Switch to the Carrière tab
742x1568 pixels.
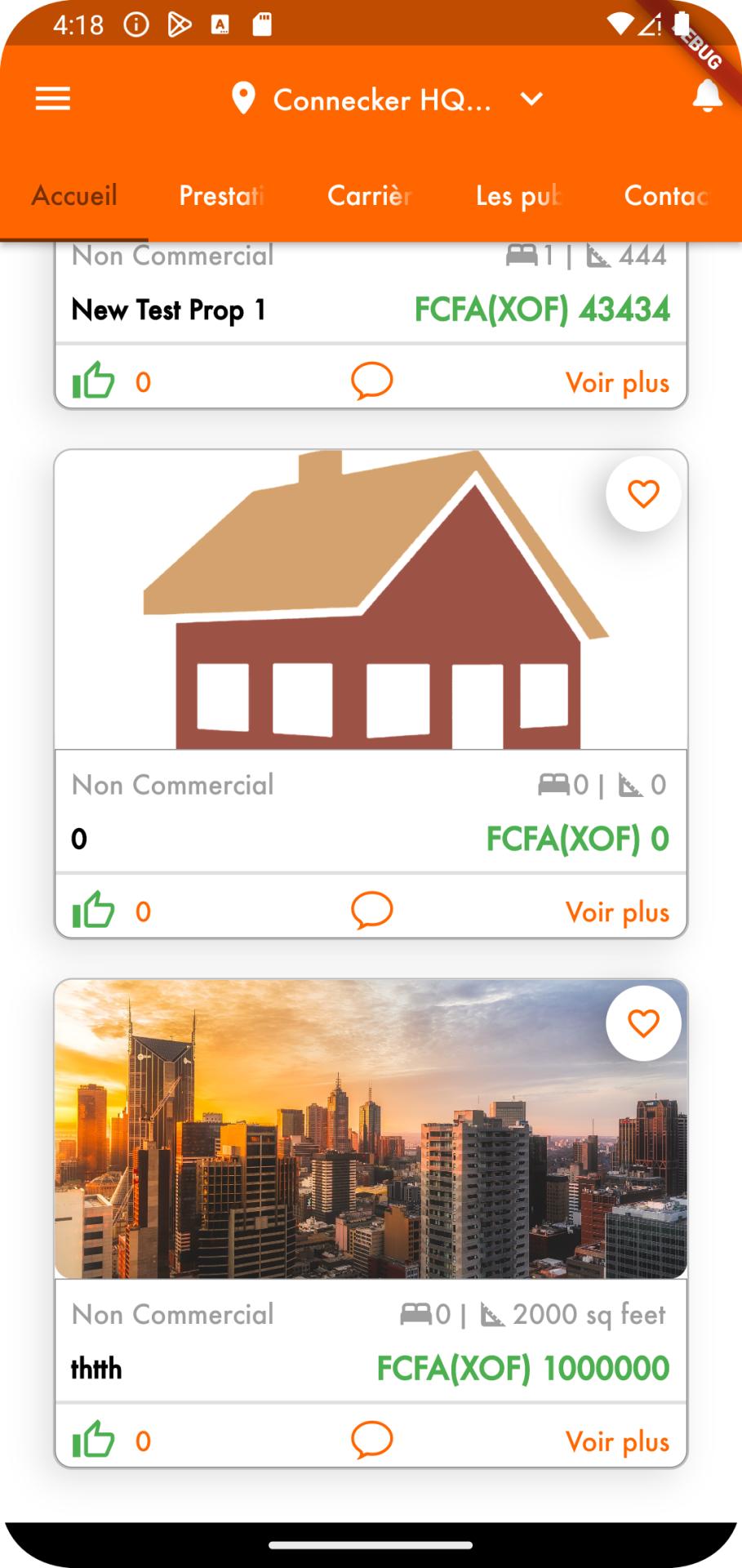click(369, 196)
